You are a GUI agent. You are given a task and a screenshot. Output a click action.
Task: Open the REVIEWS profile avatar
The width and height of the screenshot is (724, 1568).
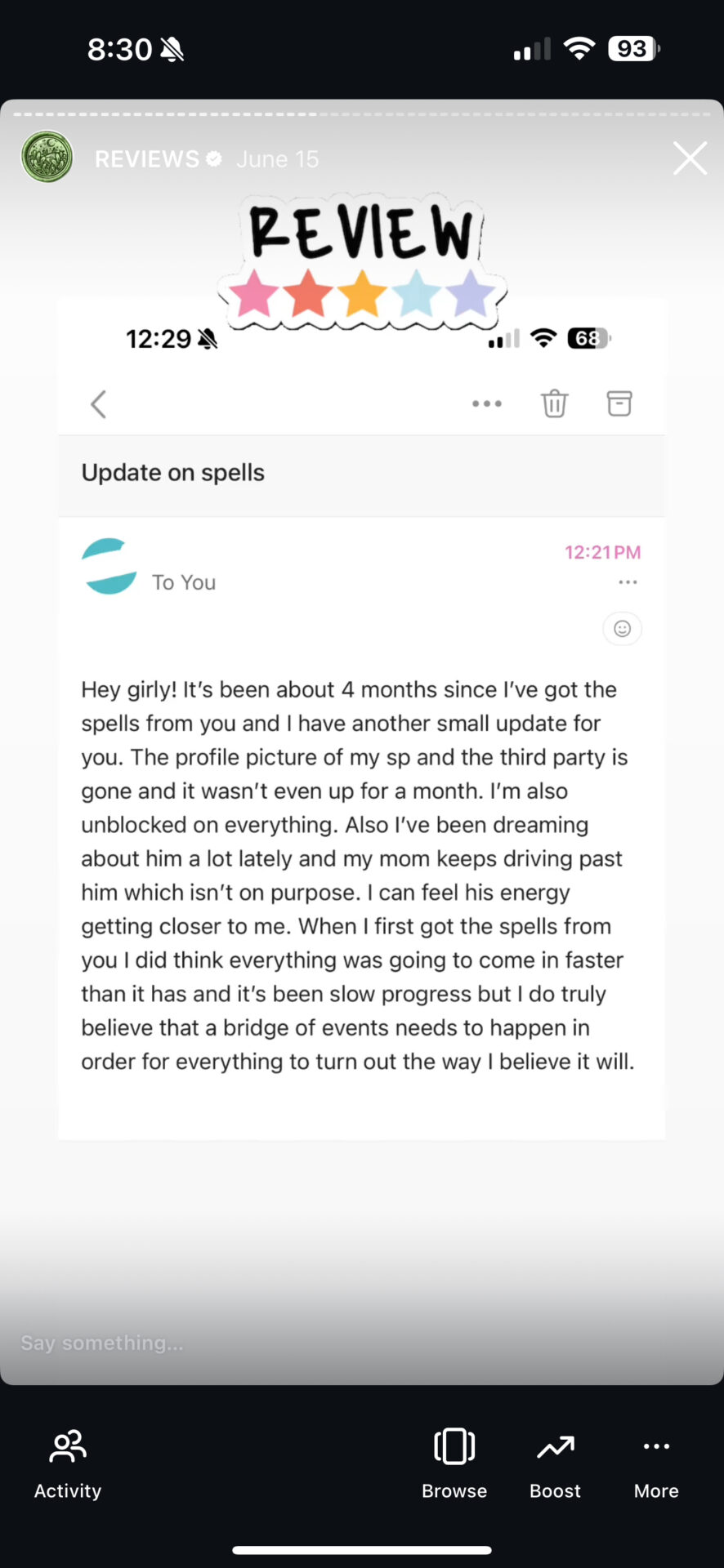[47, 157]
